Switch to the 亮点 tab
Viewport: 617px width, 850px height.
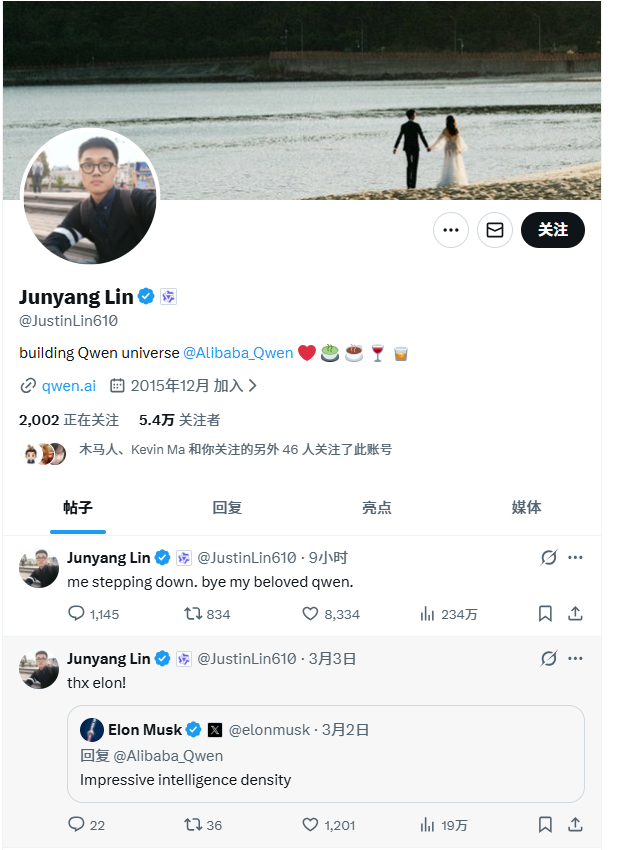click(x=377, y=507)
